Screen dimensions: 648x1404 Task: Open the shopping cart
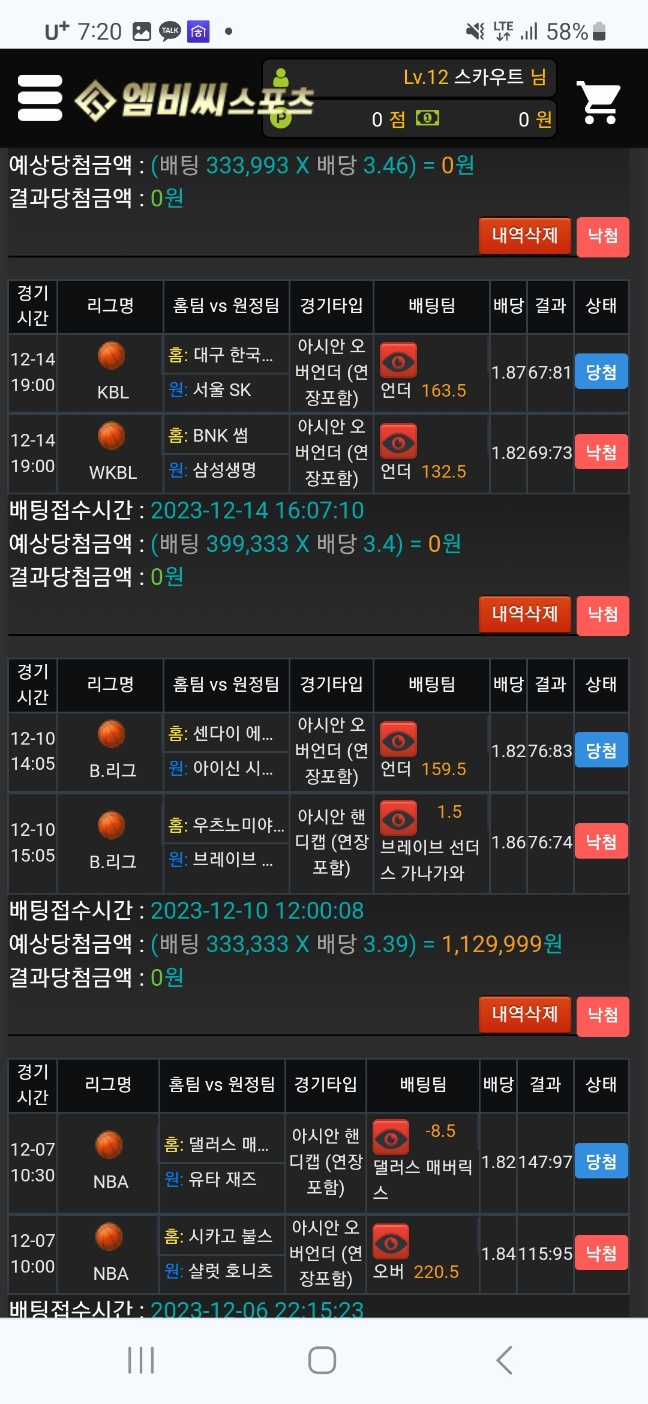[x=598, y=101]
